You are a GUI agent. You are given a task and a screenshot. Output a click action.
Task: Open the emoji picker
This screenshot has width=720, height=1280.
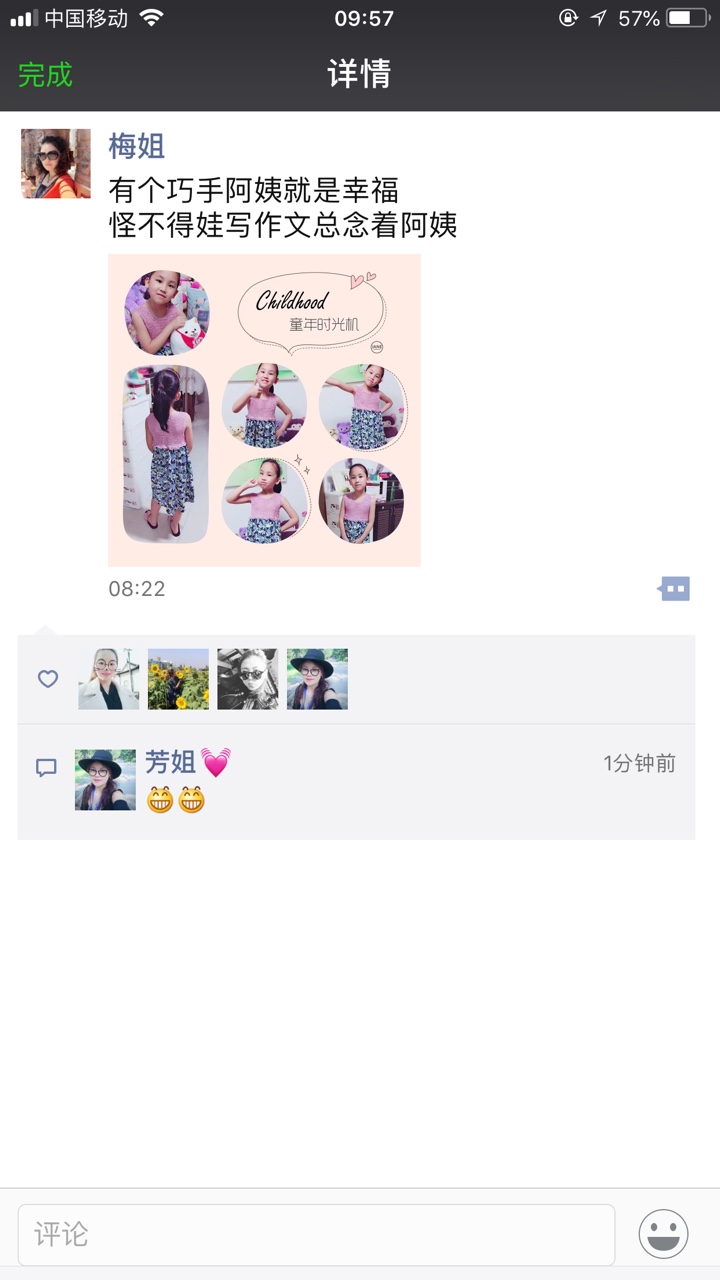point(663,1234)
